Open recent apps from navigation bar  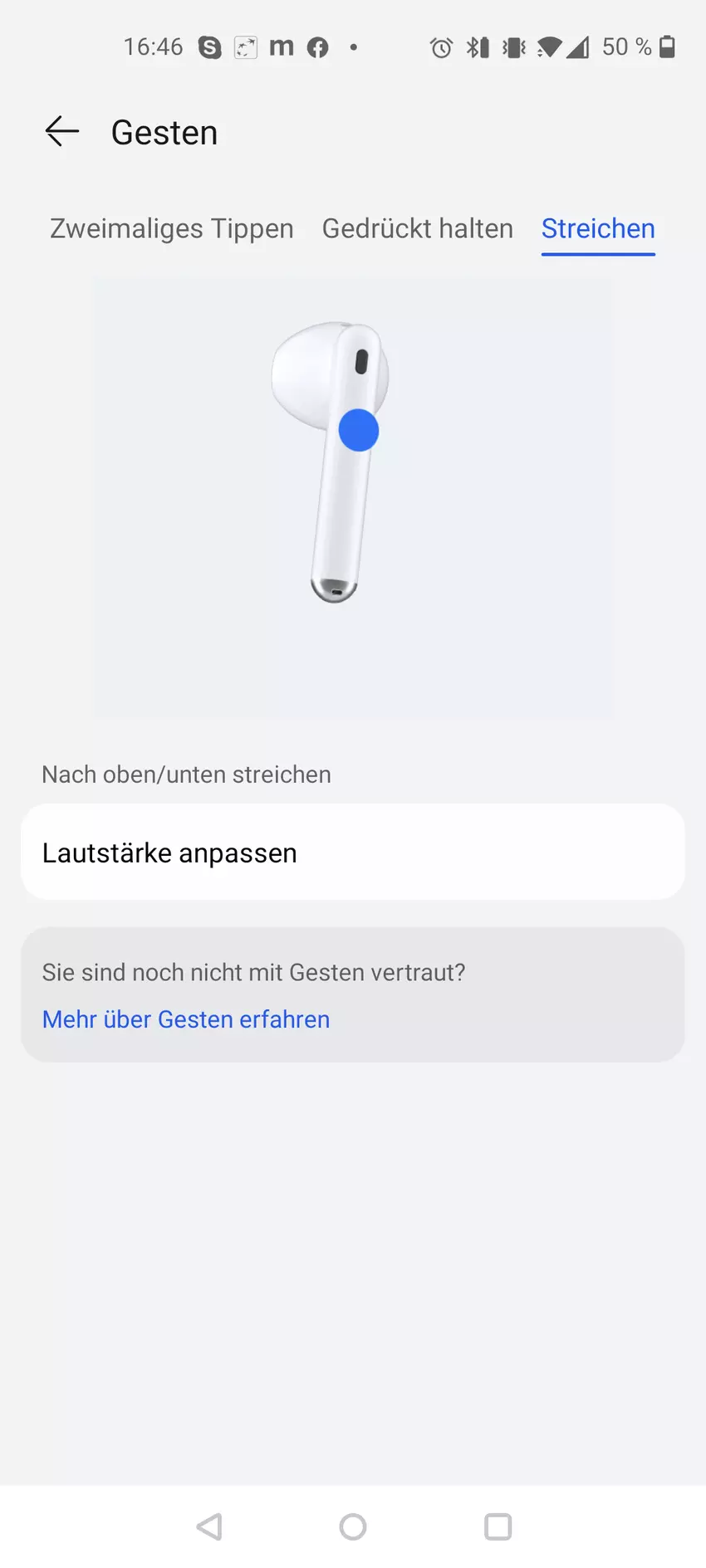click(498, 1526)
